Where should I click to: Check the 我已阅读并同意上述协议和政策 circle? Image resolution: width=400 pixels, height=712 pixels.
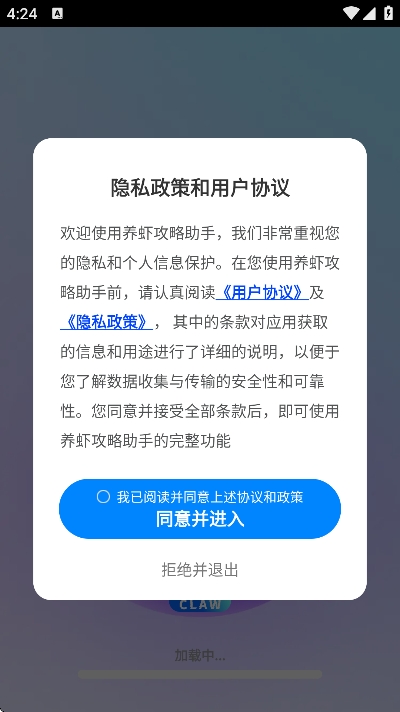(x=103, y=497)
